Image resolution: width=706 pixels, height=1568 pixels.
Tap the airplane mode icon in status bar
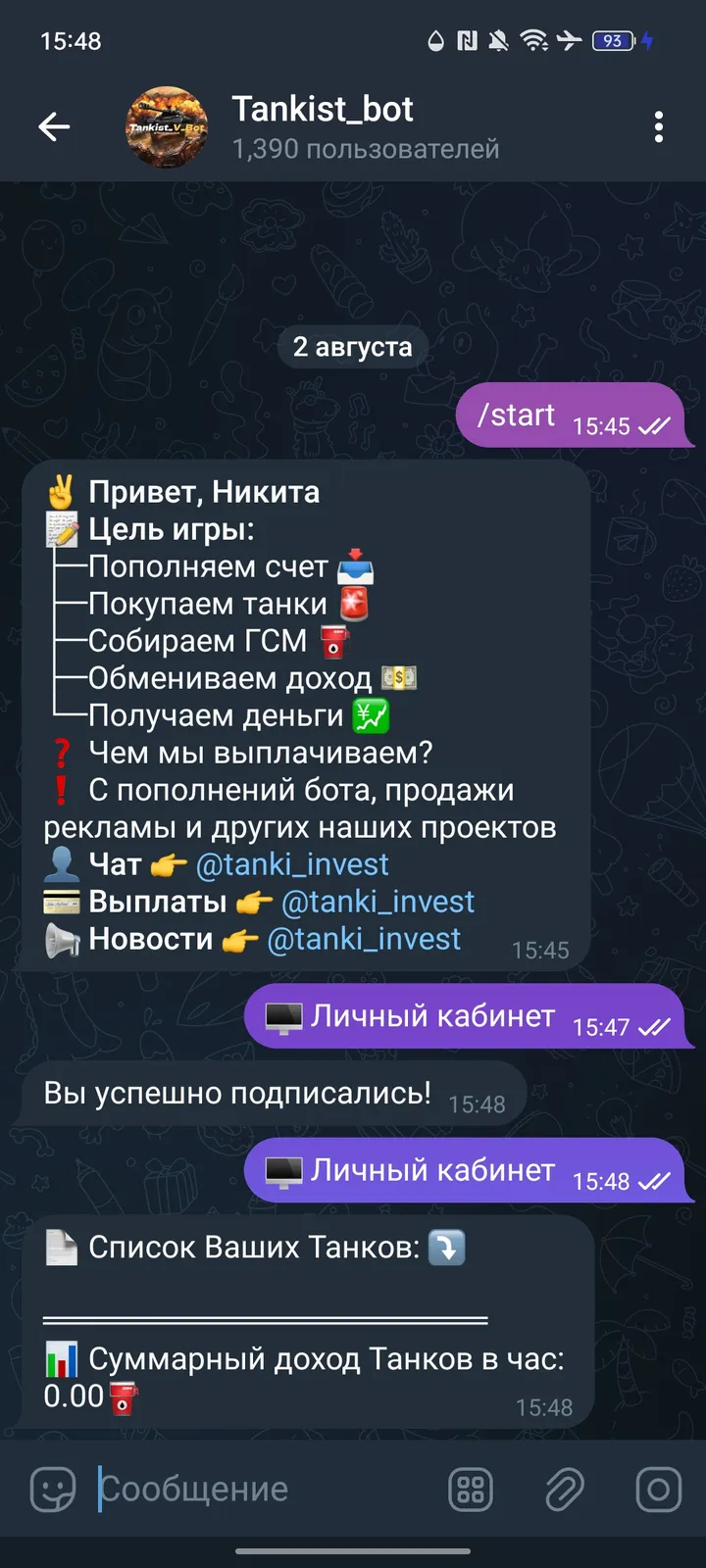571,41
